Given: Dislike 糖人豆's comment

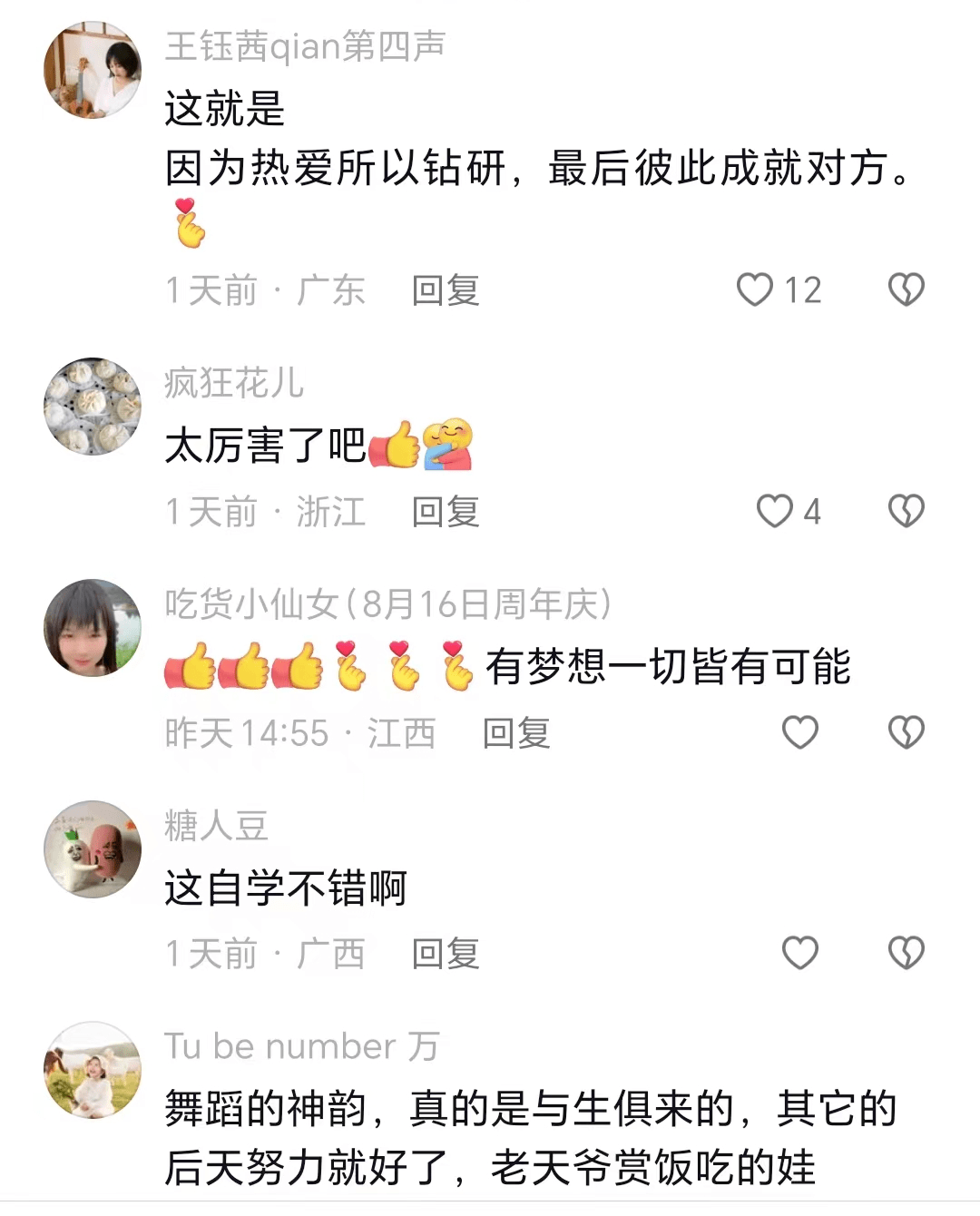Looking at the screenshot, I should tap(906, 954).
